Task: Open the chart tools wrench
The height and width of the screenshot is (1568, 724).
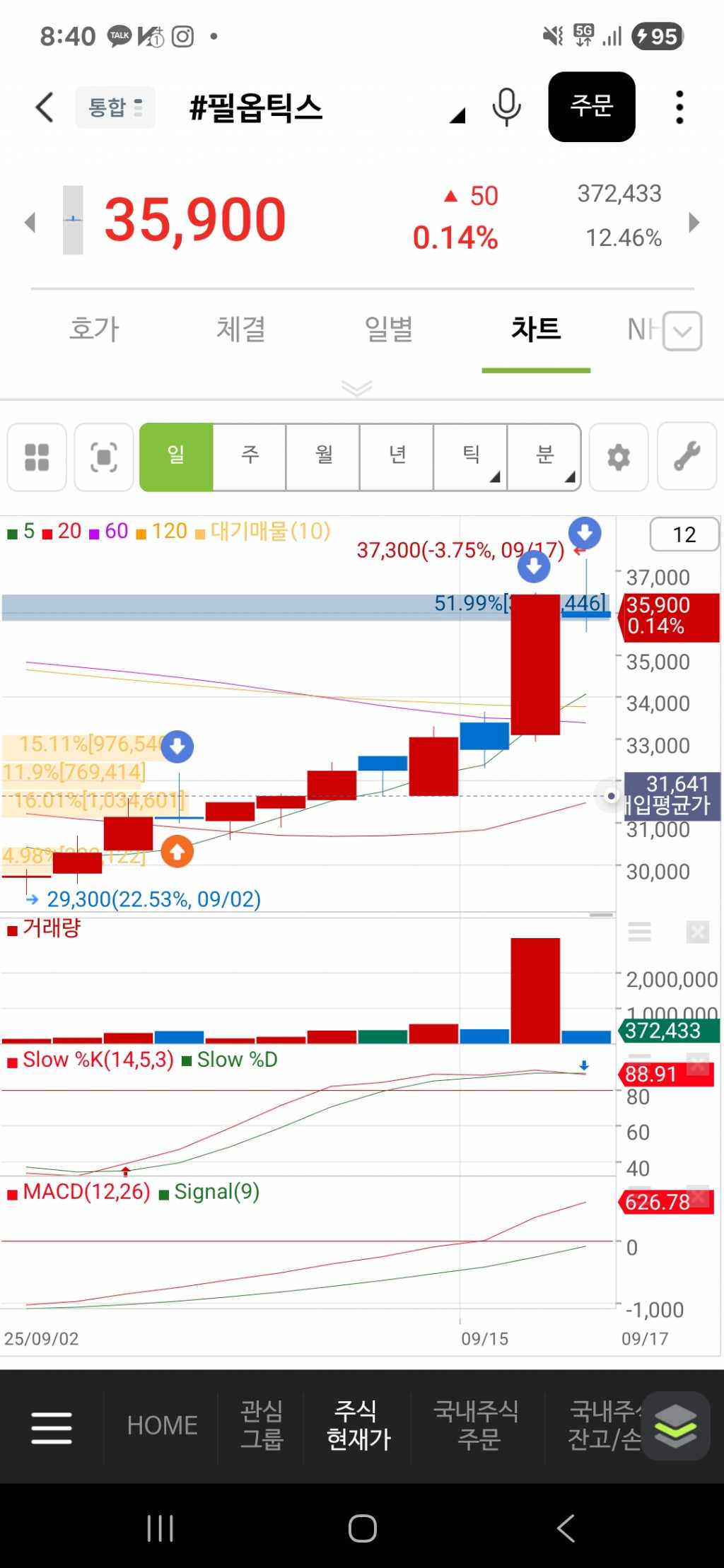Action: 687,457
